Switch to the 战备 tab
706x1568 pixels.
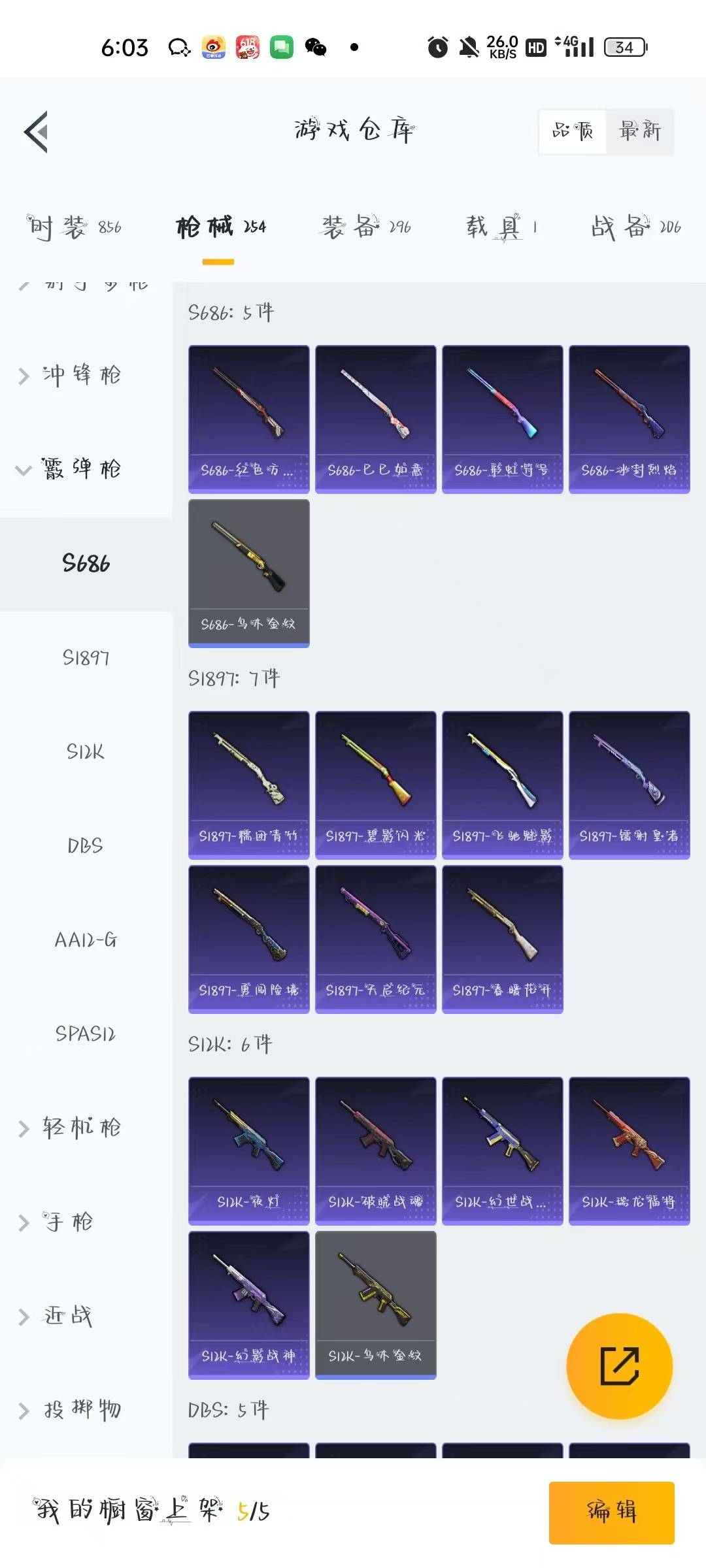636,227
